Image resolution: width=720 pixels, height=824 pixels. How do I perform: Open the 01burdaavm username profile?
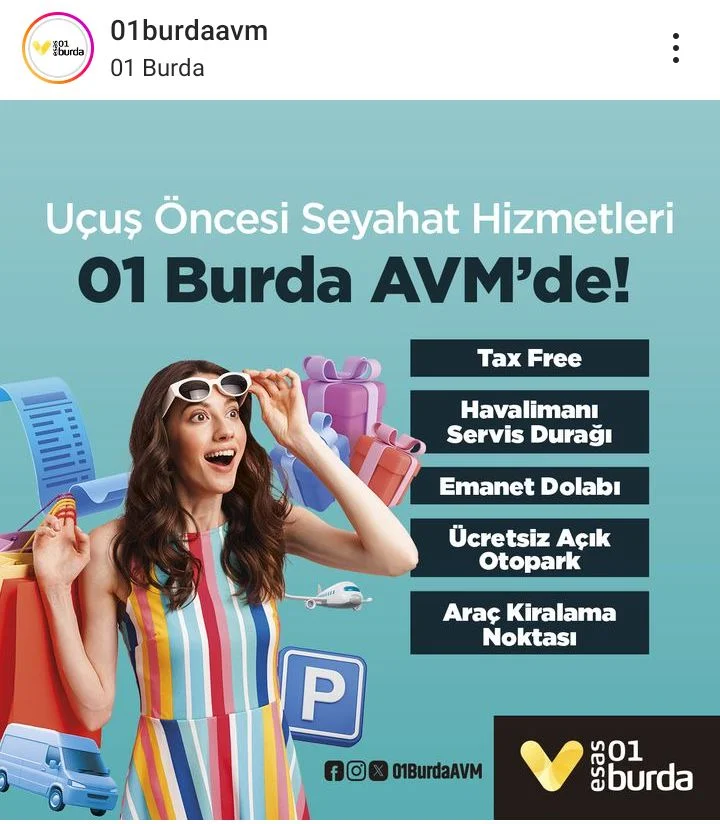[189, 30]
